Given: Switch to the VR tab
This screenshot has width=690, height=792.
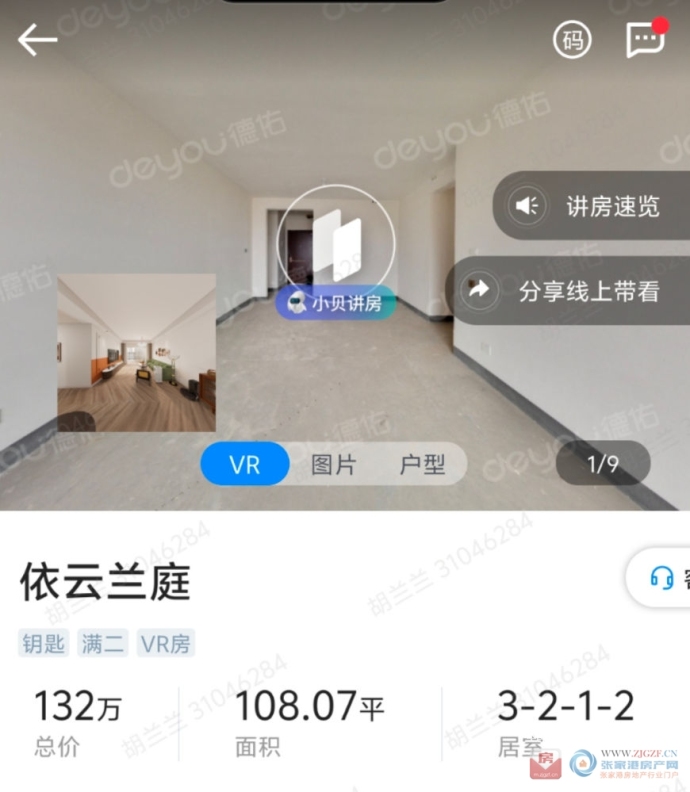Looking at the screenshot, I should click(x=245, y=465).
